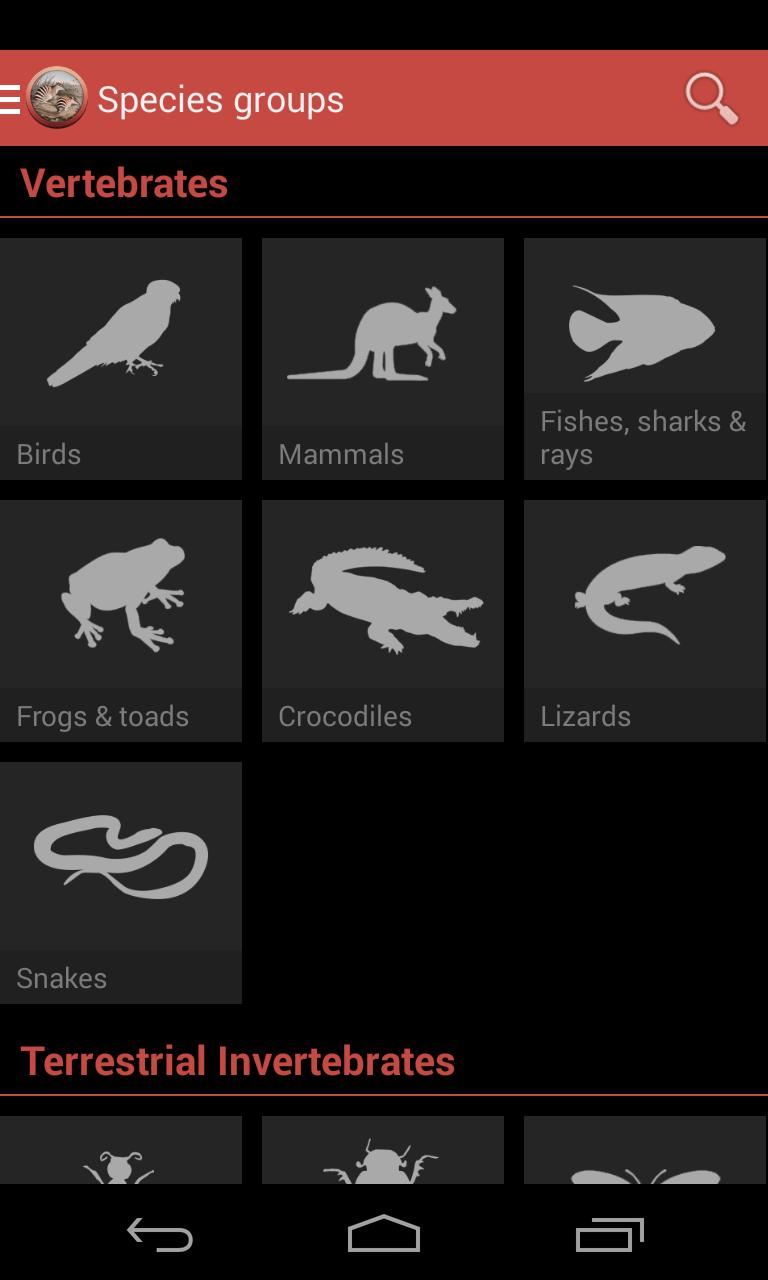This screenshot has width=768, height=1280.
Task: Select the Mammals tile
Action: (x=383, y=358)
